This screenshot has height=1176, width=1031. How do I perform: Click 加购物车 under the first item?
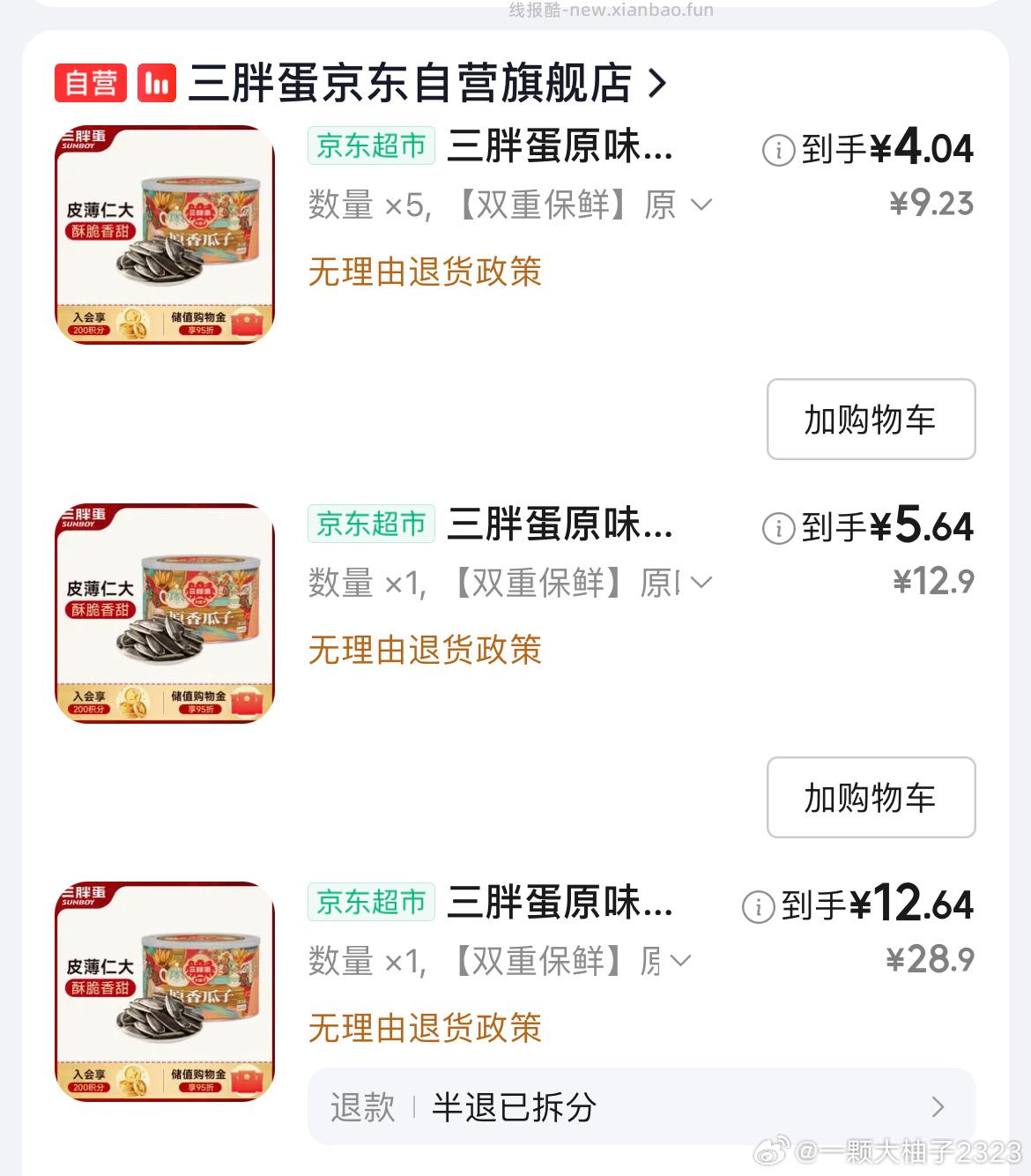pyautogui.click(x=870, y=420)
